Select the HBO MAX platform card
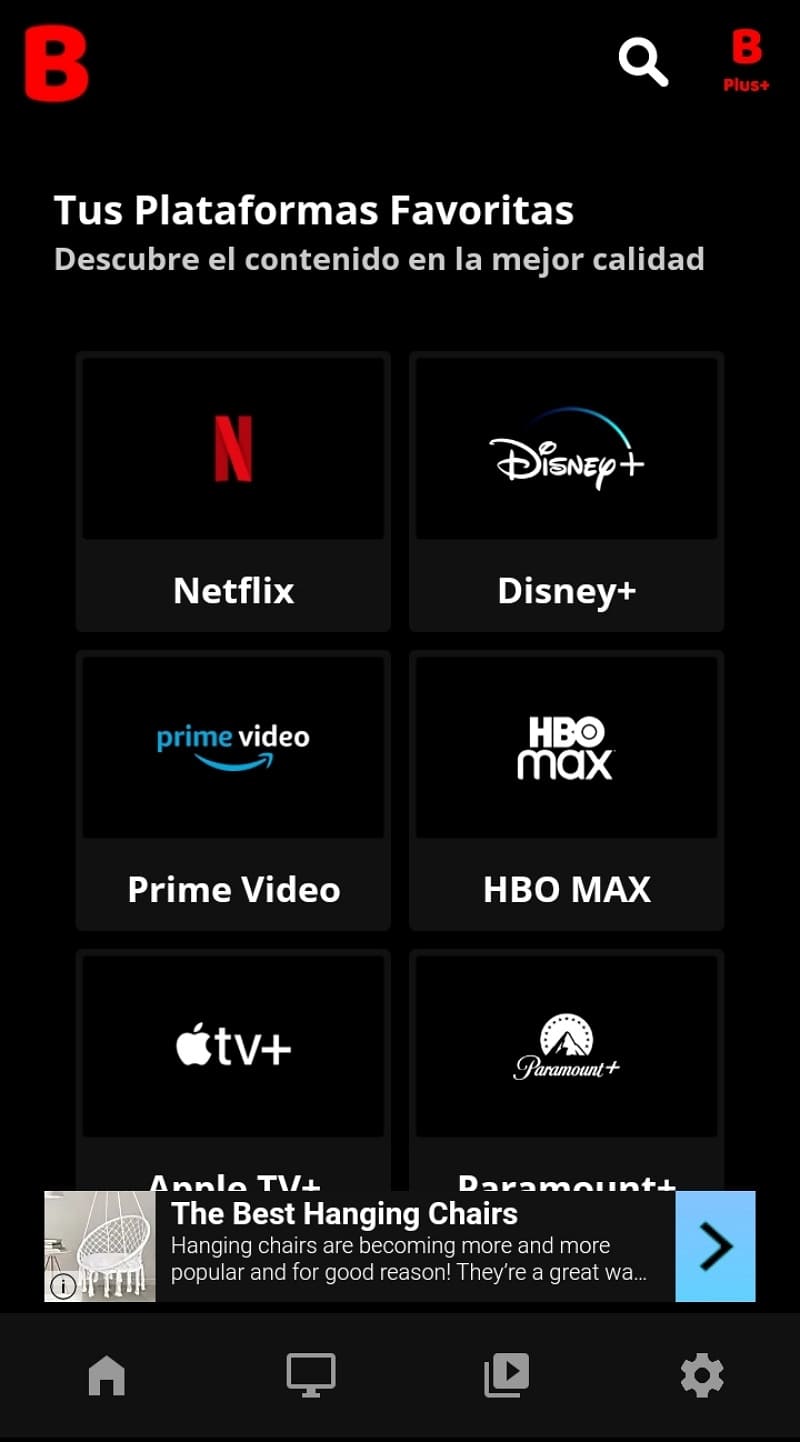Viewport: 800px width, 1442px height. pyautogui.click(x=566, y=790)
